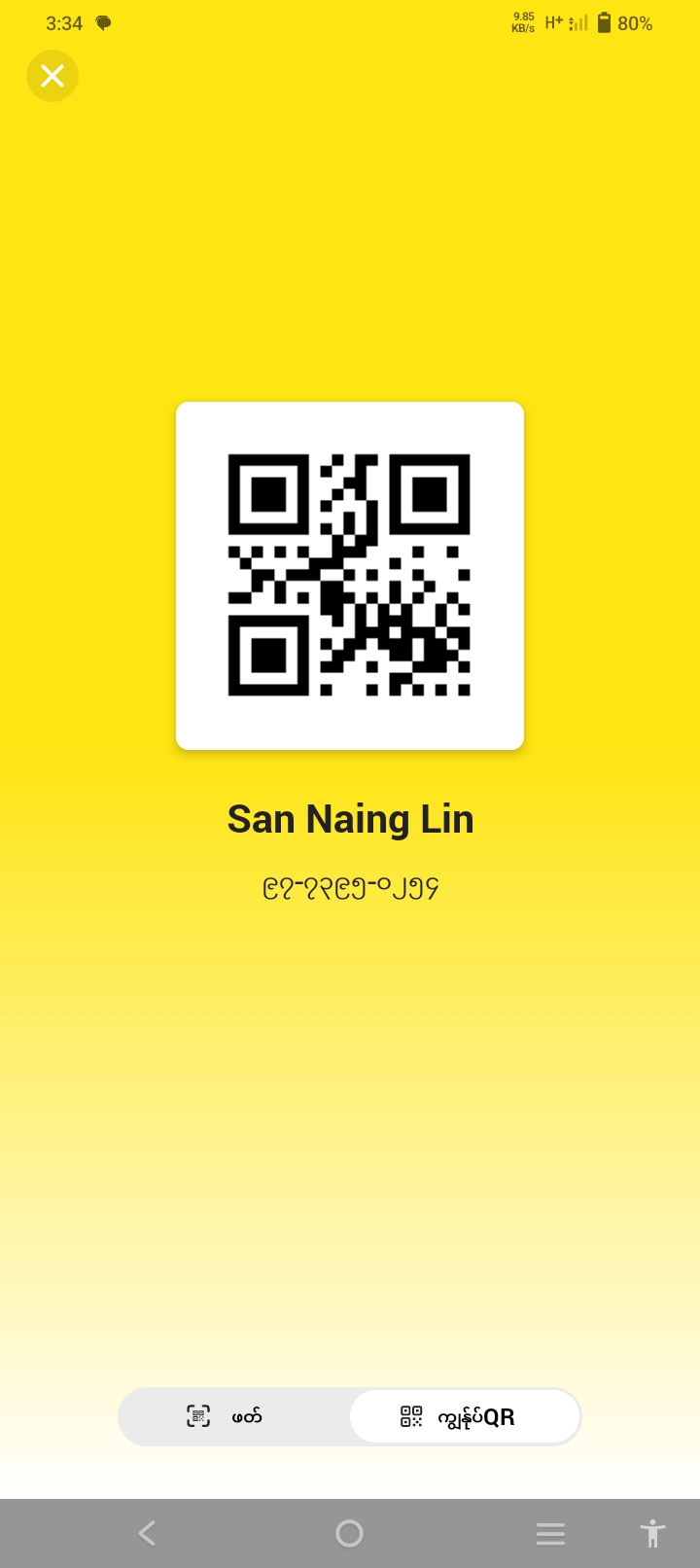Open recent apps from the navigation bar
The image size is (700, 1568).
(550, 1534)
